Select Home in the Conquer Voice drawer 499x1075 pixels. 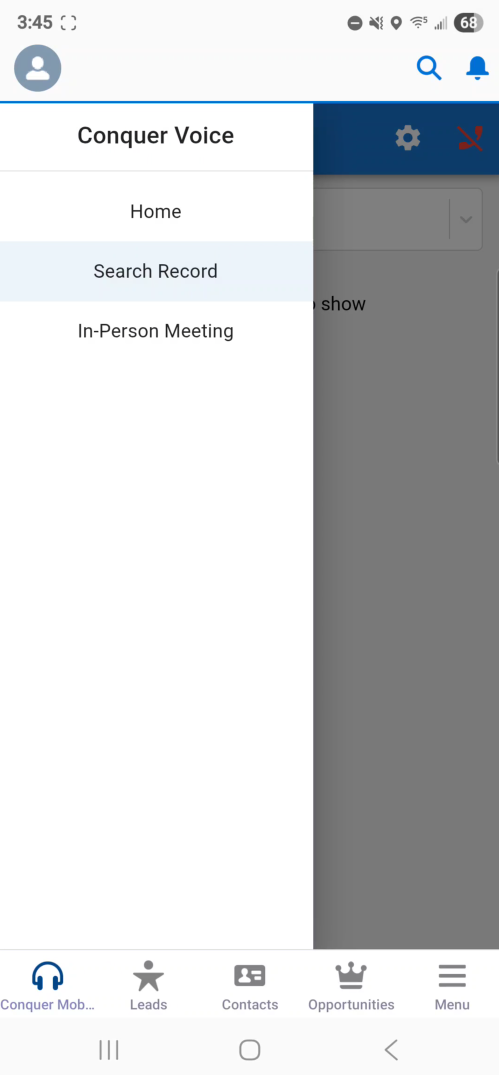tap(156, 211)
